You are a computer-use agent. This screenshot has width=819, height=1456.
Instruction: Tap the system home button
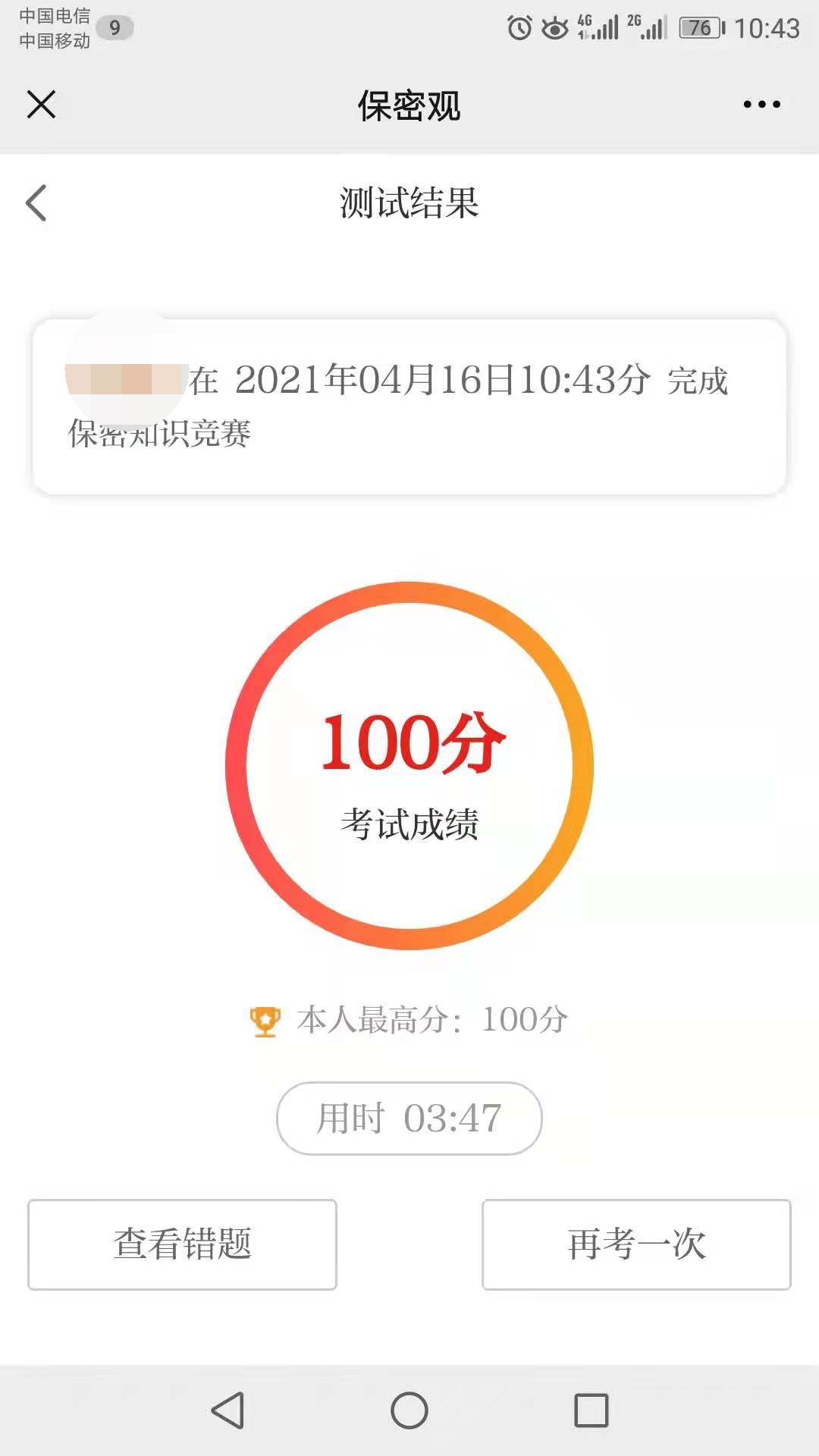(x=409, y=1410)
